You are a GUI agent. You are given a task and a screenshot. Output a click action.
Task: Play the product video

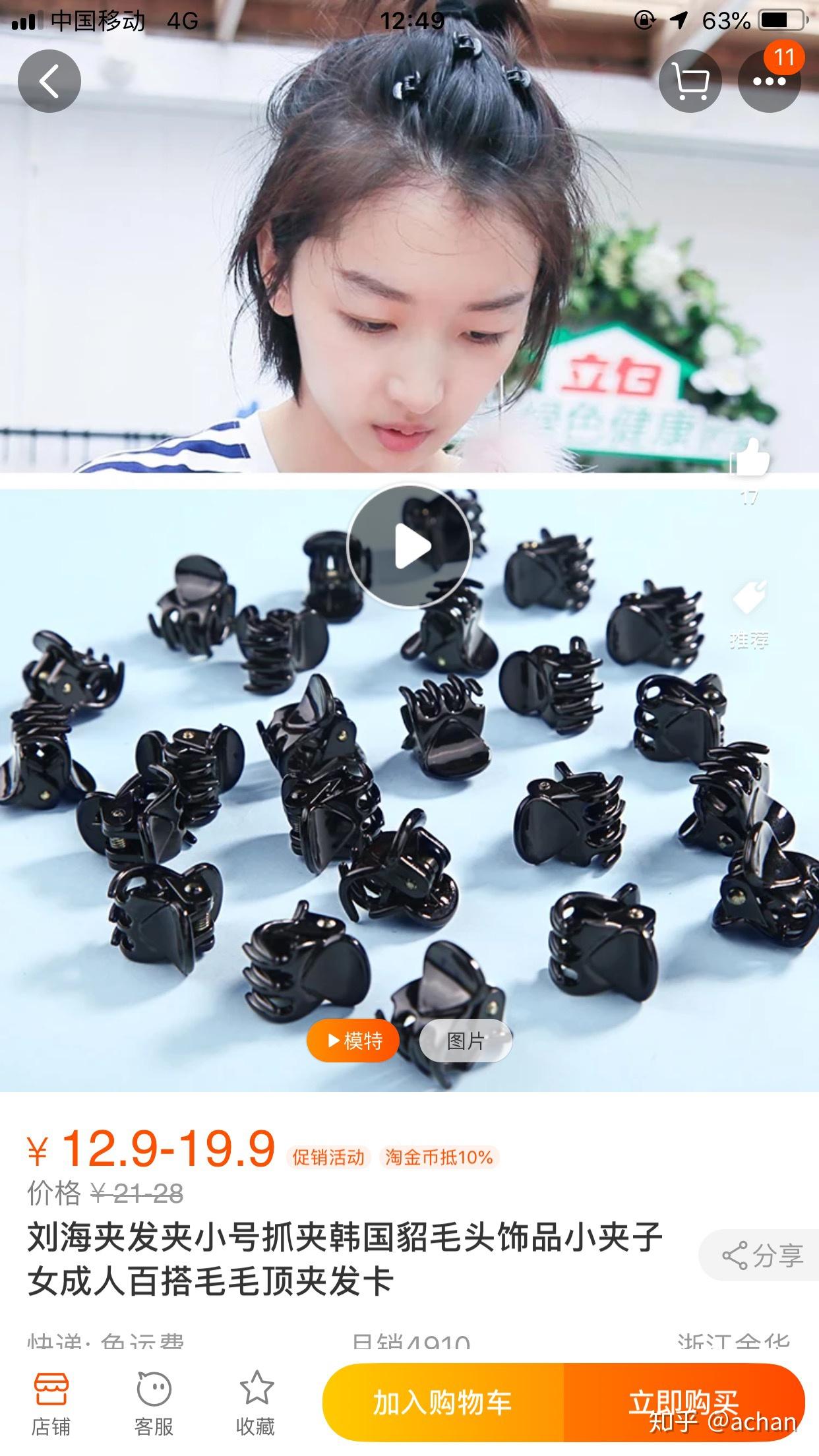(409, 547)
